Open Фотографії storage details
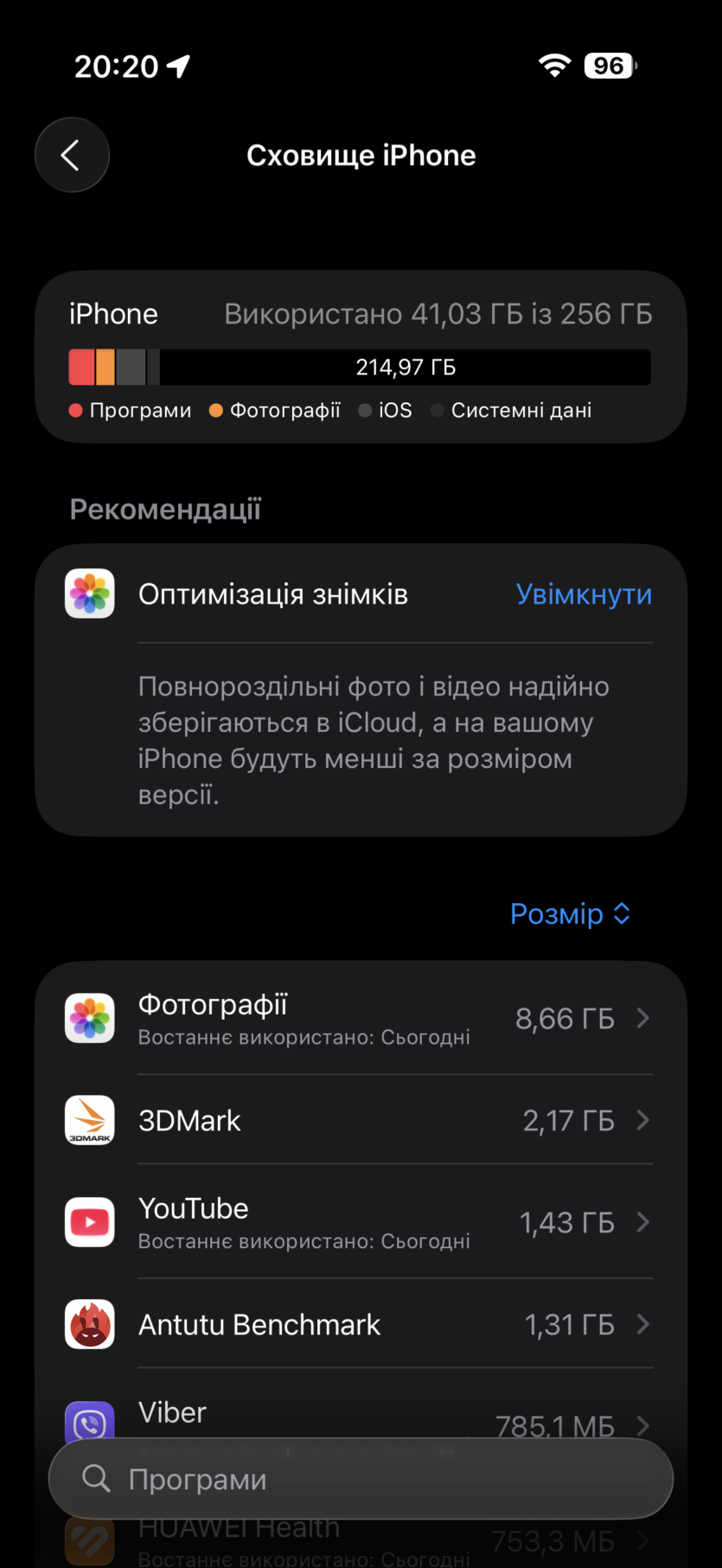The width and height of the screenshot is (722, 1568). 360,1019
